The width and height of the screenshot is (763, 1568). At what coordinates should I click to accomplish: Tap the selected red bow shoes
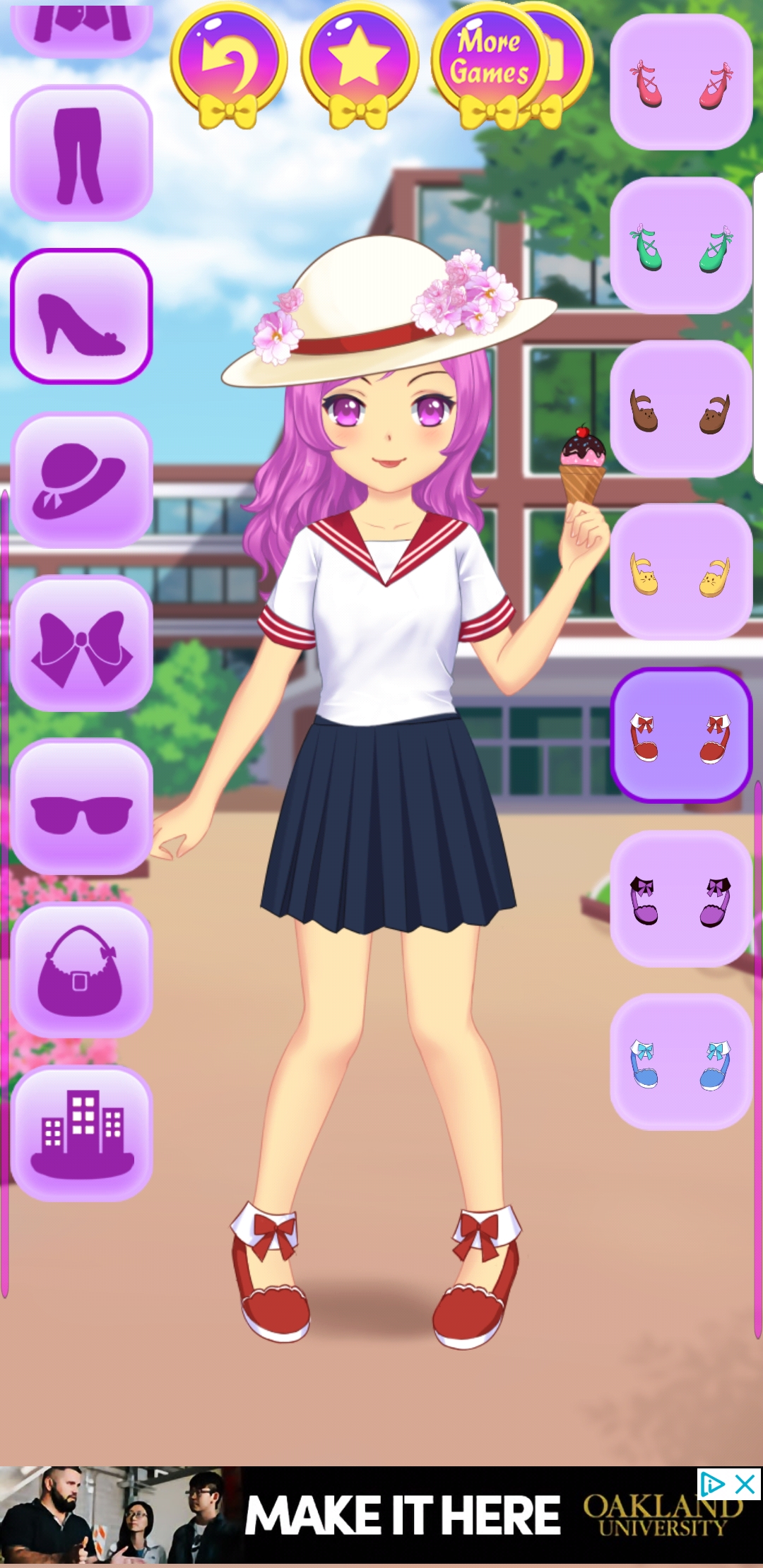pyautogui.click(x=681, y=735)
